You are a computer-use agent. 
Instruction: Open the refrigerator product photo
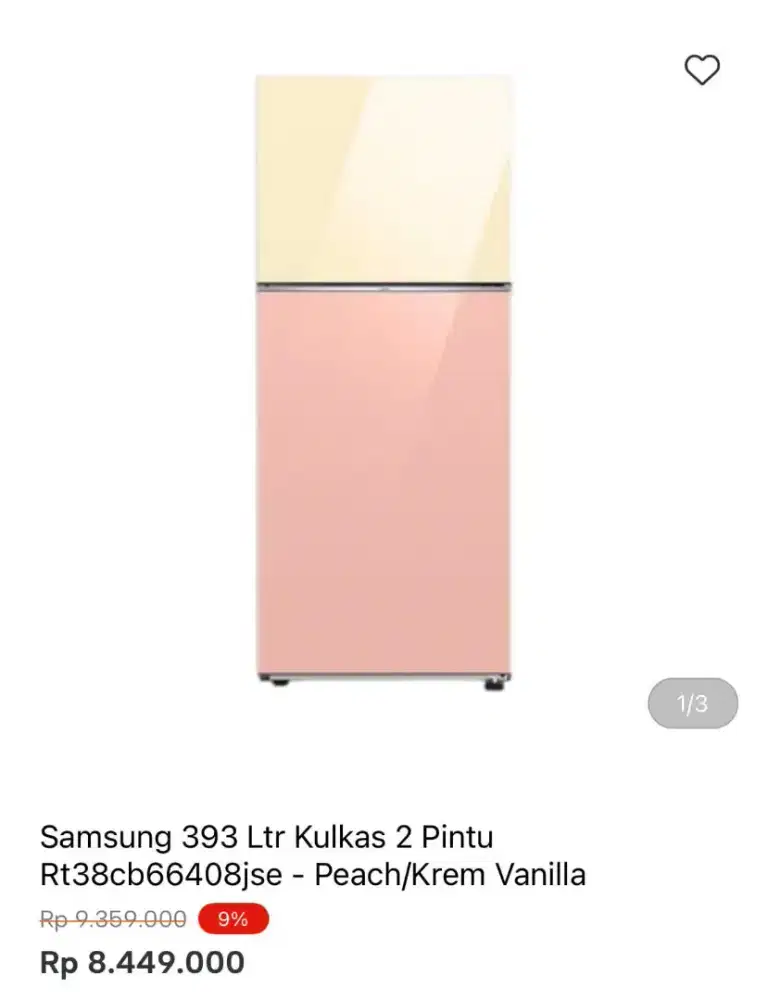point(384,380)
